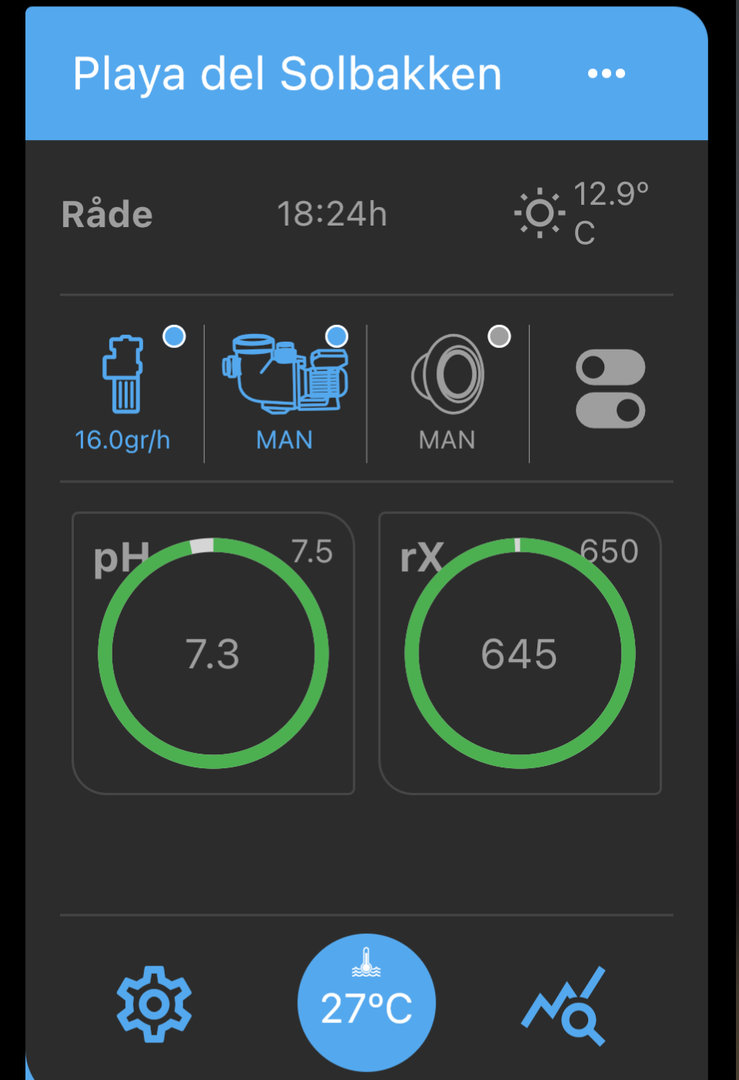Screen dimensions: 739x1080
Task: Open the relay switches panel
Action: click(610, 389)
